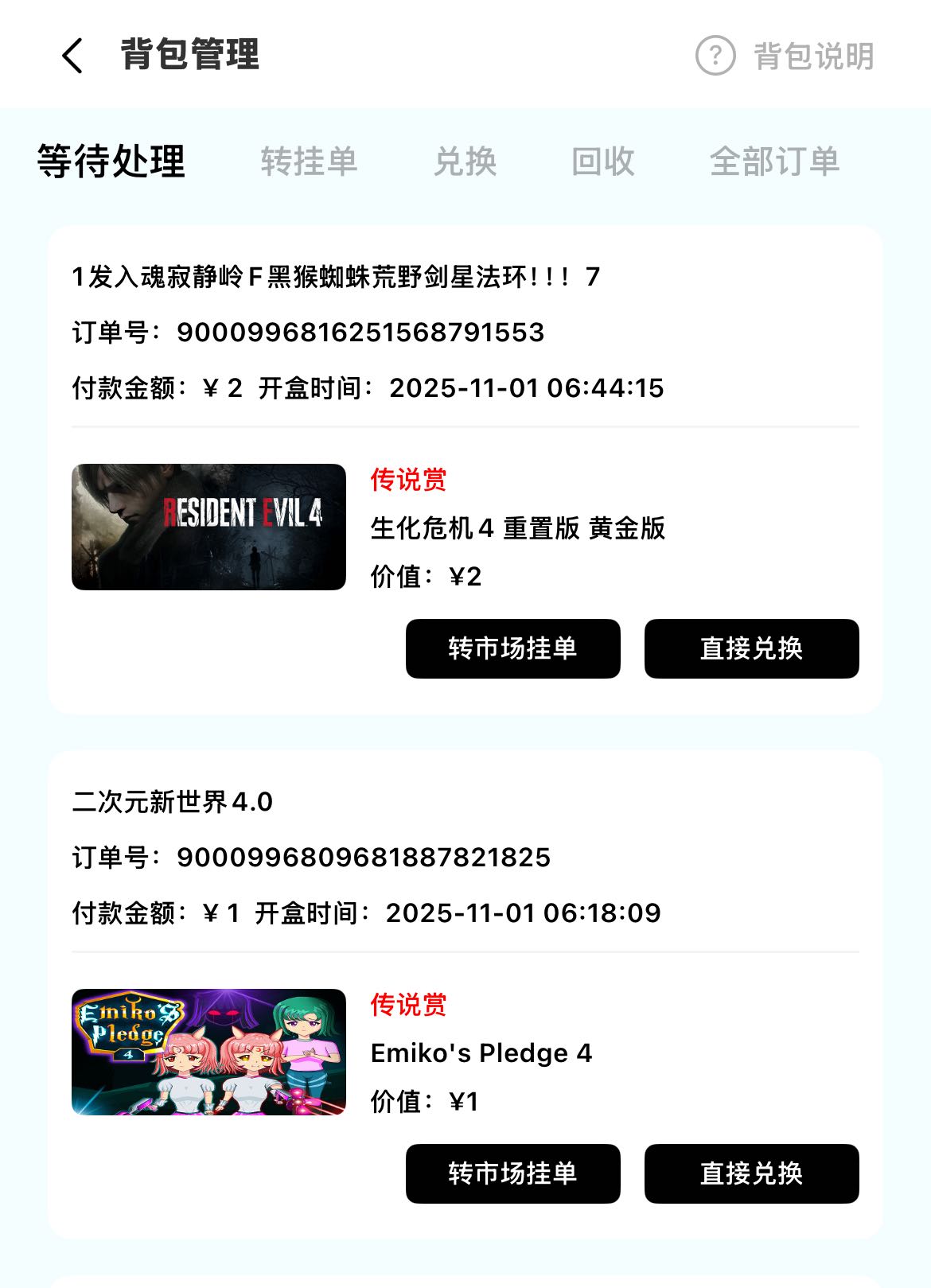Switch to the 等待处理 tab
The width and height of the screenshot is (931, 1288).
[111, 161]
